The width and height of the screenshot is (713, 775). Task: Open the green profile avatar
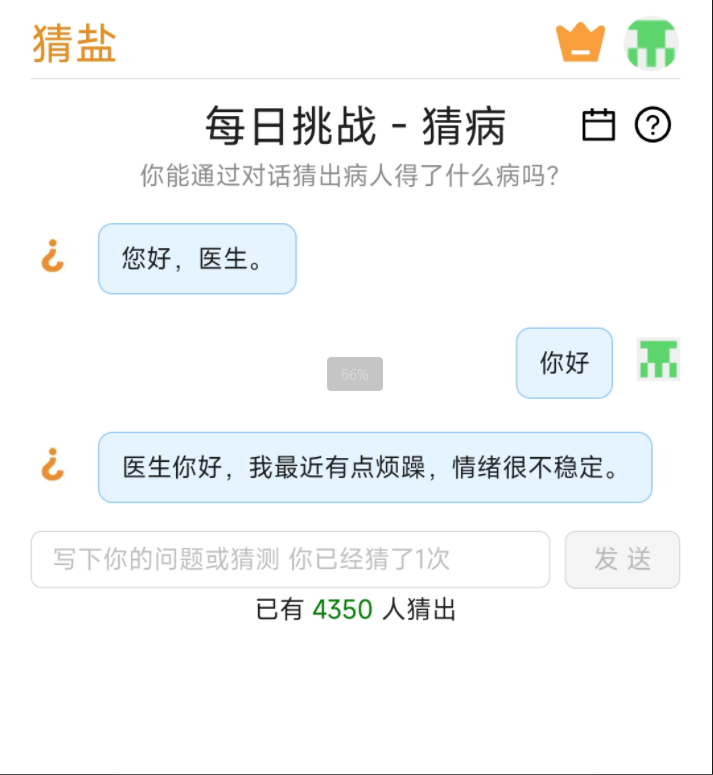coord(651,43)
